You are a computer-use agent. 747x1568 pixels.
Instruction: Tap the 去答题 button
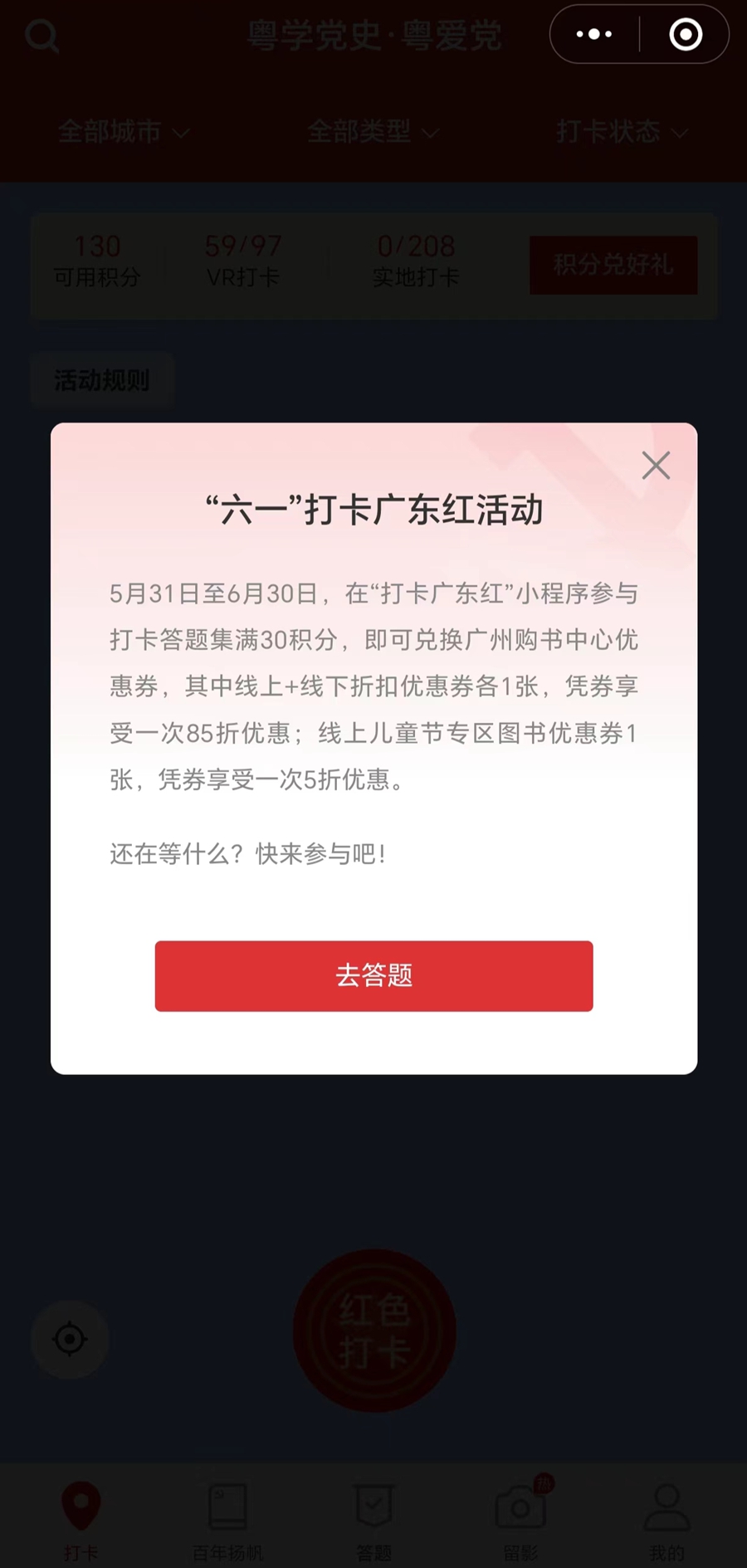point(373,975)
